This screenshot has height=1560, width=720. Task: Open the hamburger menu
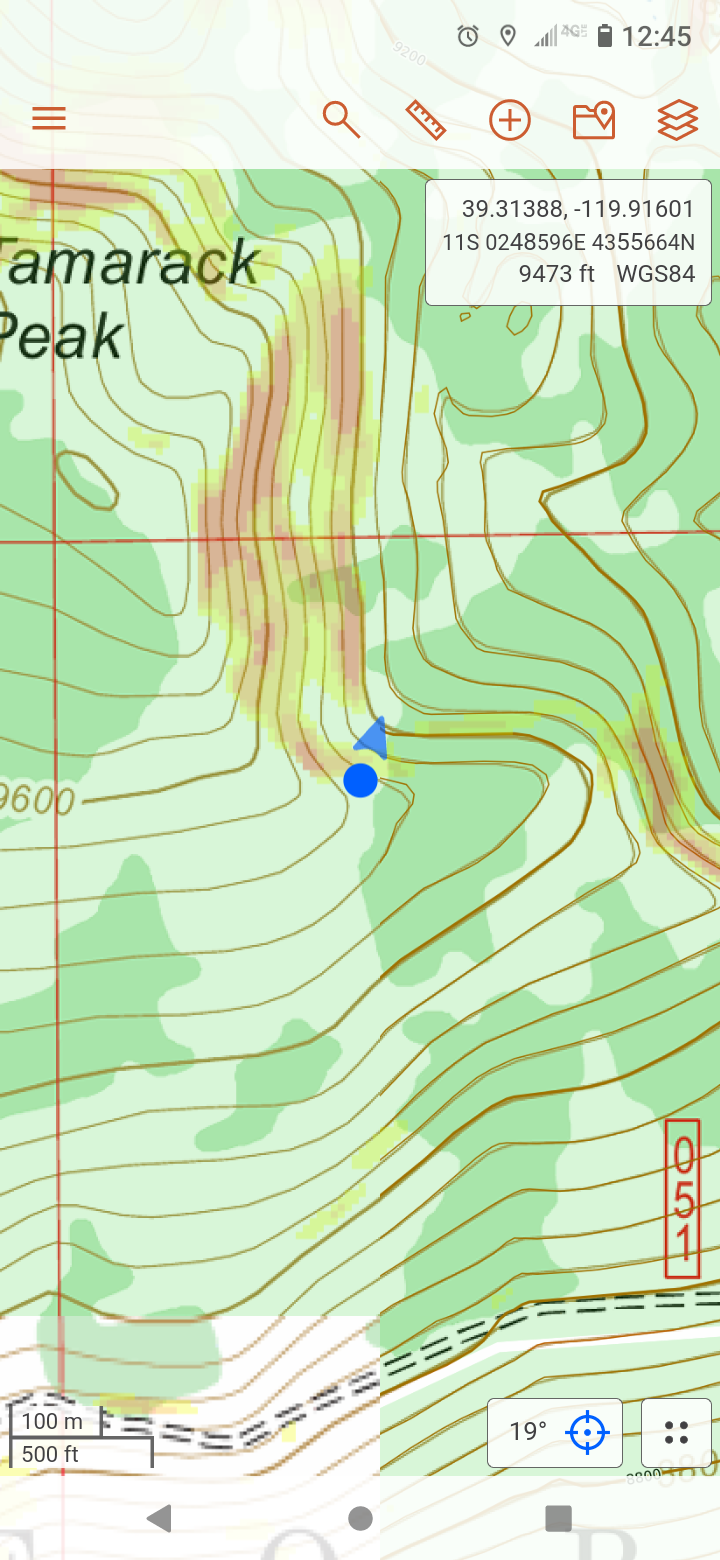[49, 119]
